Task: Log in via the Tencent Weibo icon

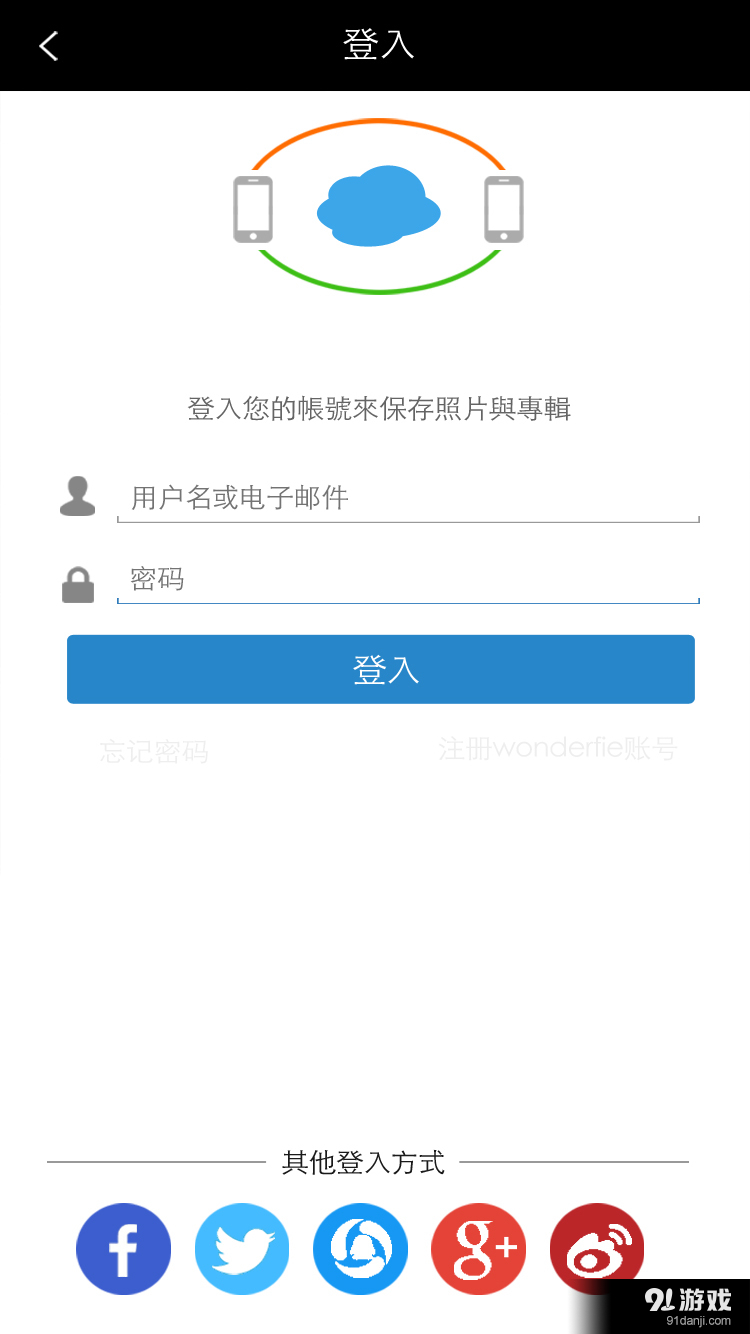Action: point(359,1249)
